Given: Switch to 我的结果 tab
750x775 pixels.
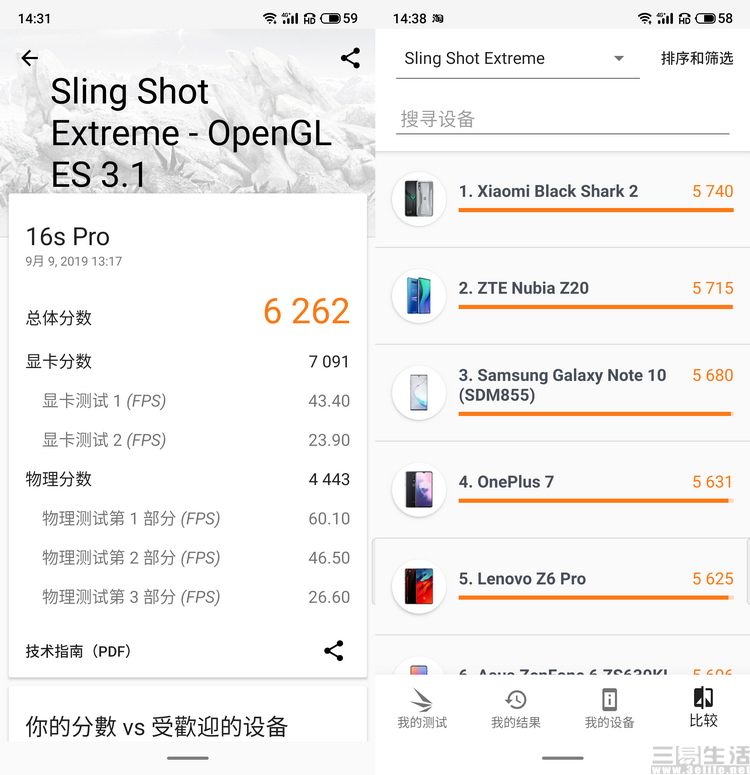Looking at the screenshot, I should (516, 708).
